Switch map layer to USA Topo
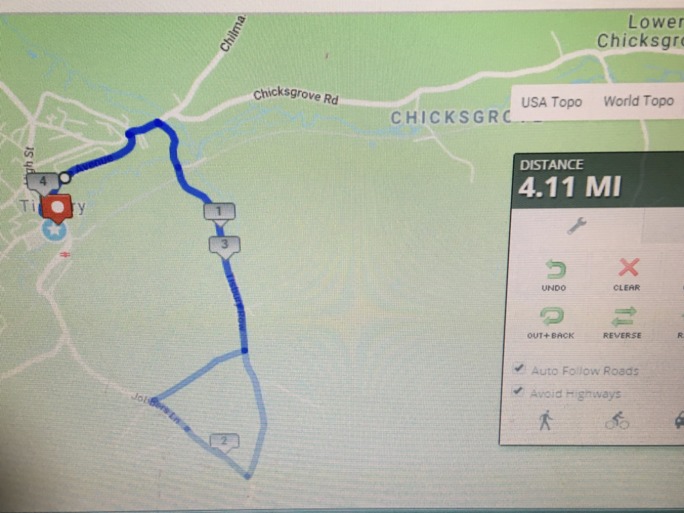The image size is (684, 513). (552, 102)
